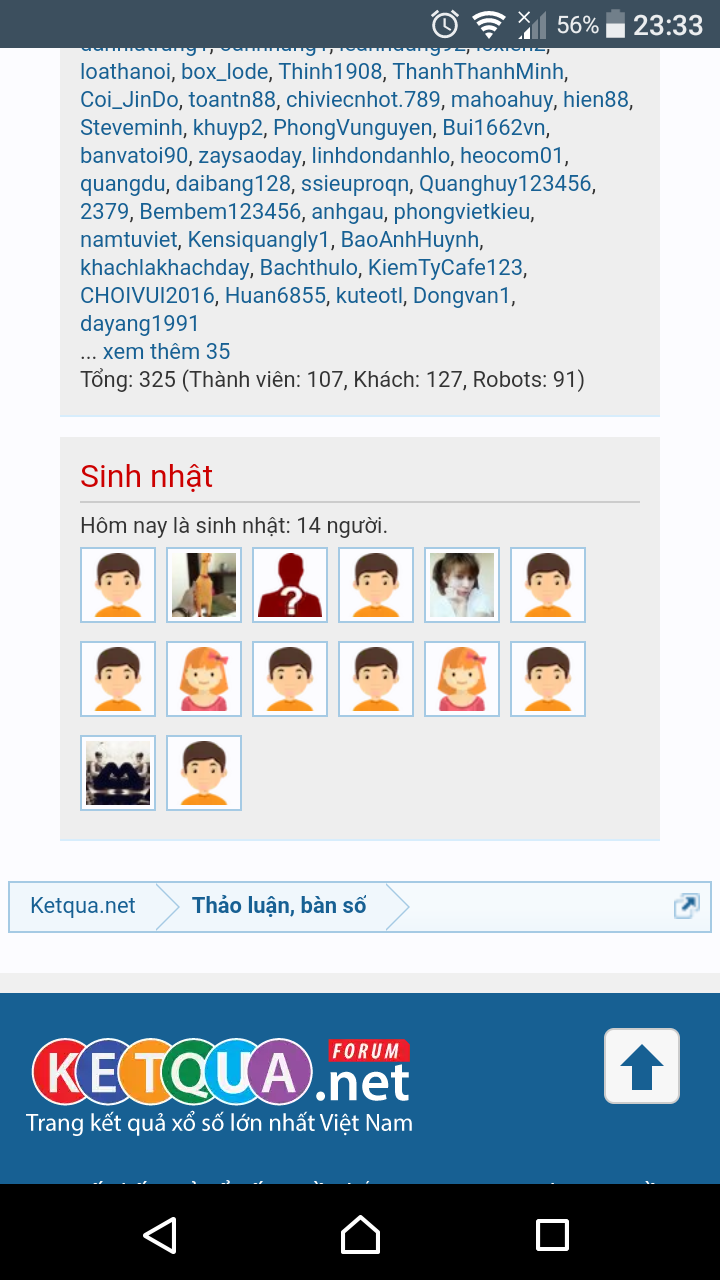This screenshot has height=1280, width=720.
Task: Visit Quanghuy123456's profile
Action: [505, 184]
